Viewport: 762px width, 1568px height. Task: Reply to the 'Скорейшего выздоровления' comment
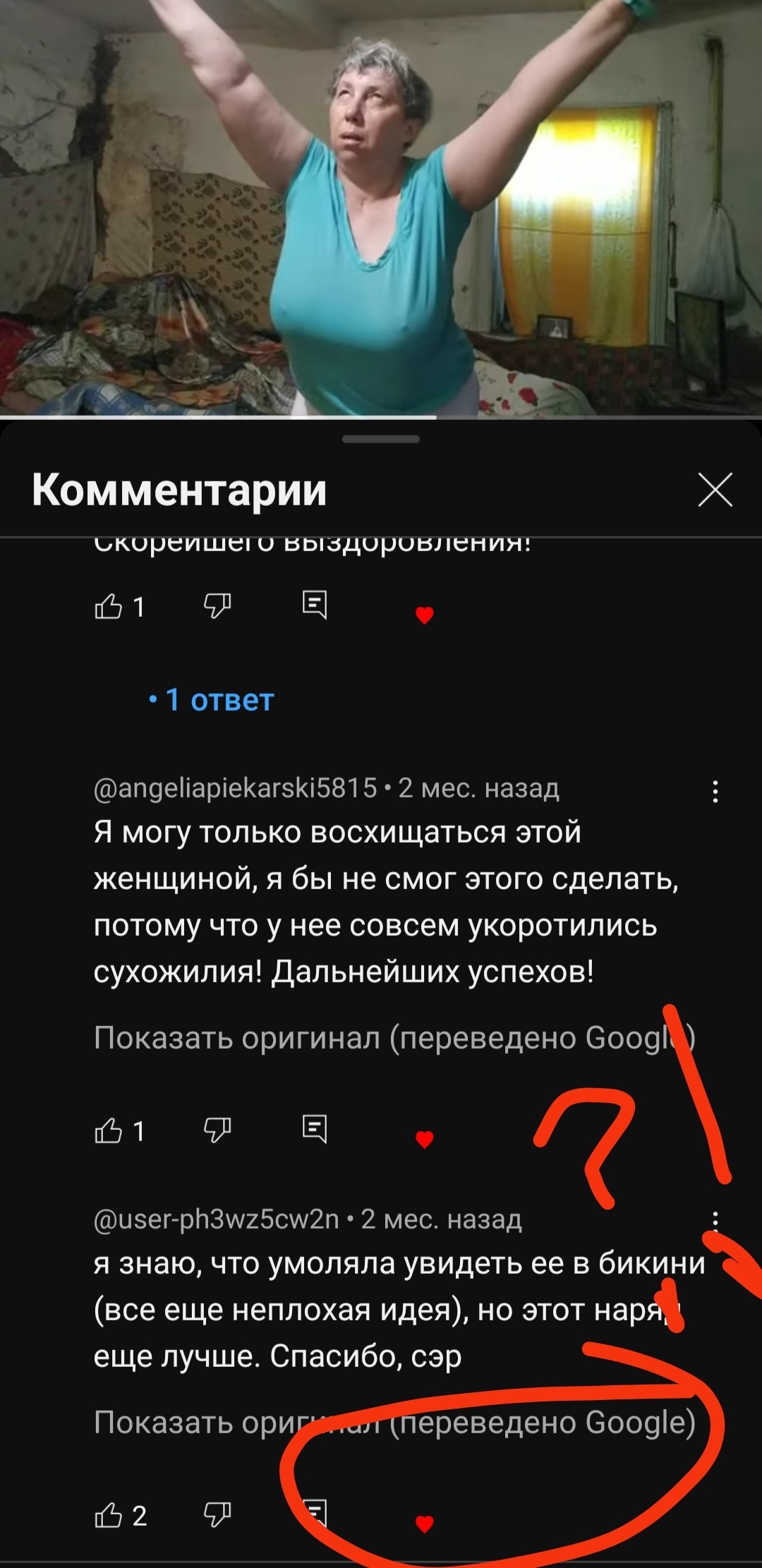pyautogui.click(x=315, y=605)
